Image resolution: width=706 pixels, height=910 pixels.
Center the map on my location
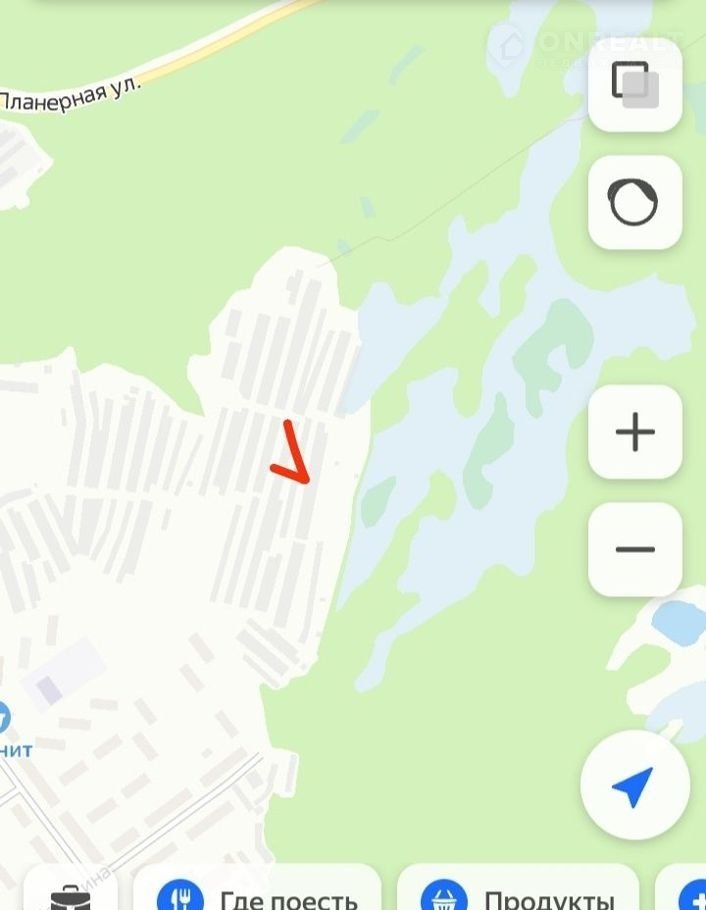[x=634, y=786]
